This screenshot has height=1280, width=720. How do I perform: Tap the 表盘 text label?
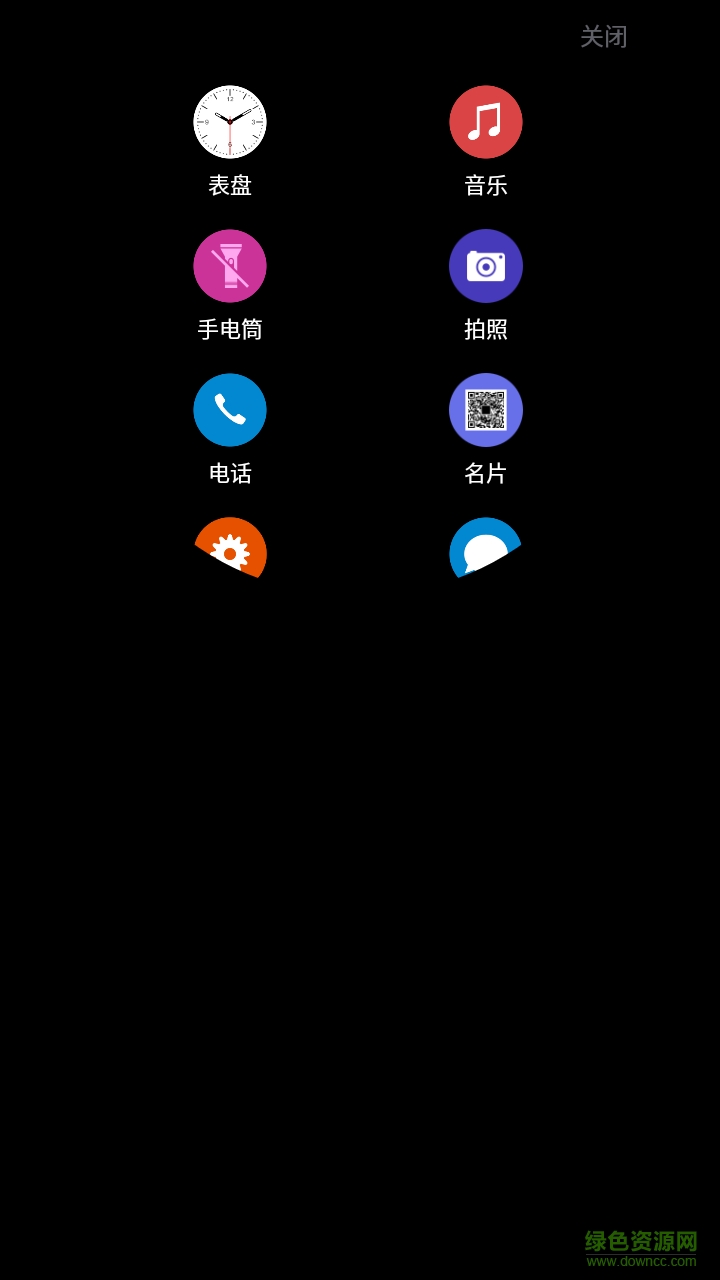(x=230, y=184)
